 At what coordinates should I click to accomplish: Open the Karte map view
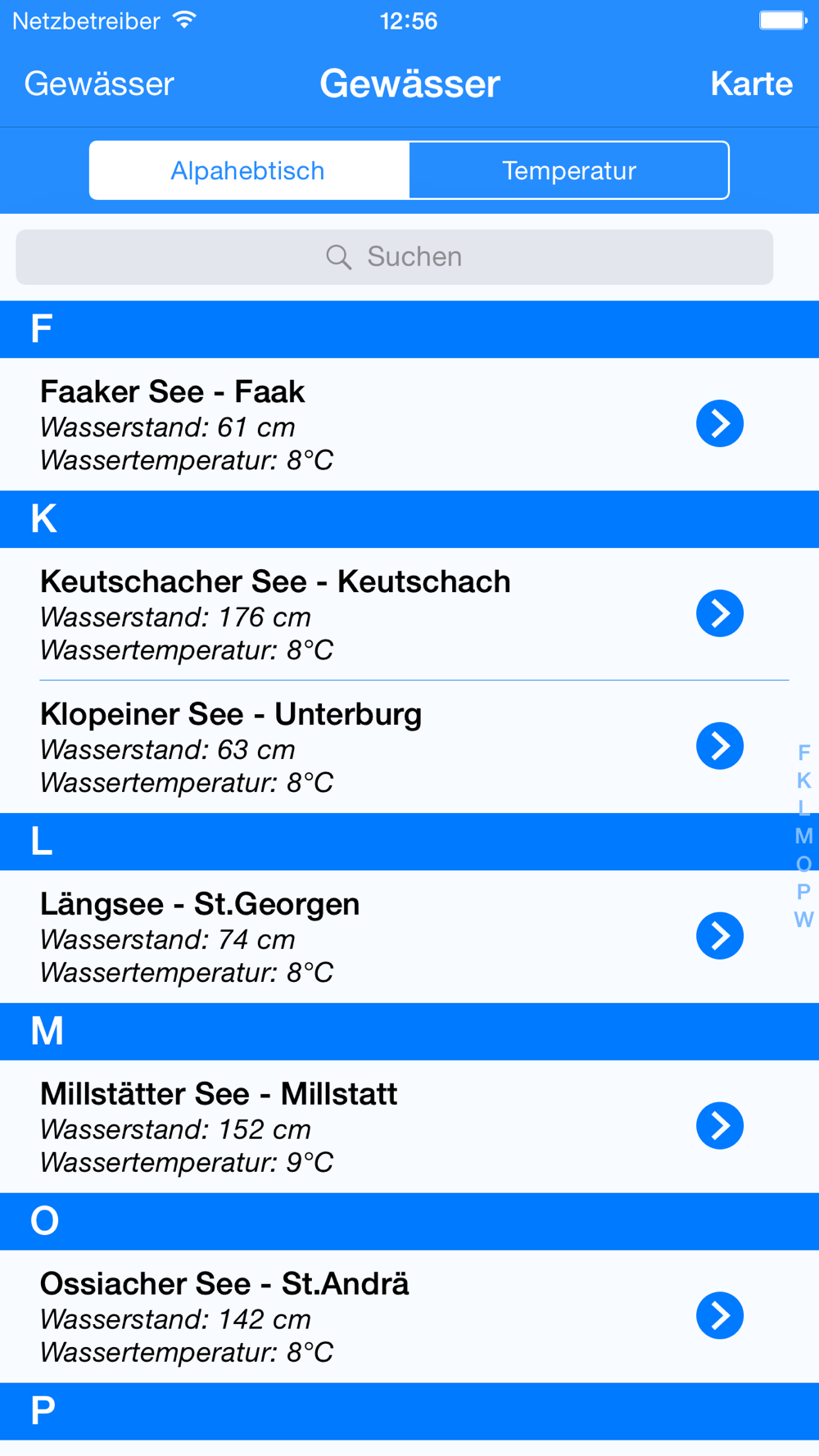751,84
